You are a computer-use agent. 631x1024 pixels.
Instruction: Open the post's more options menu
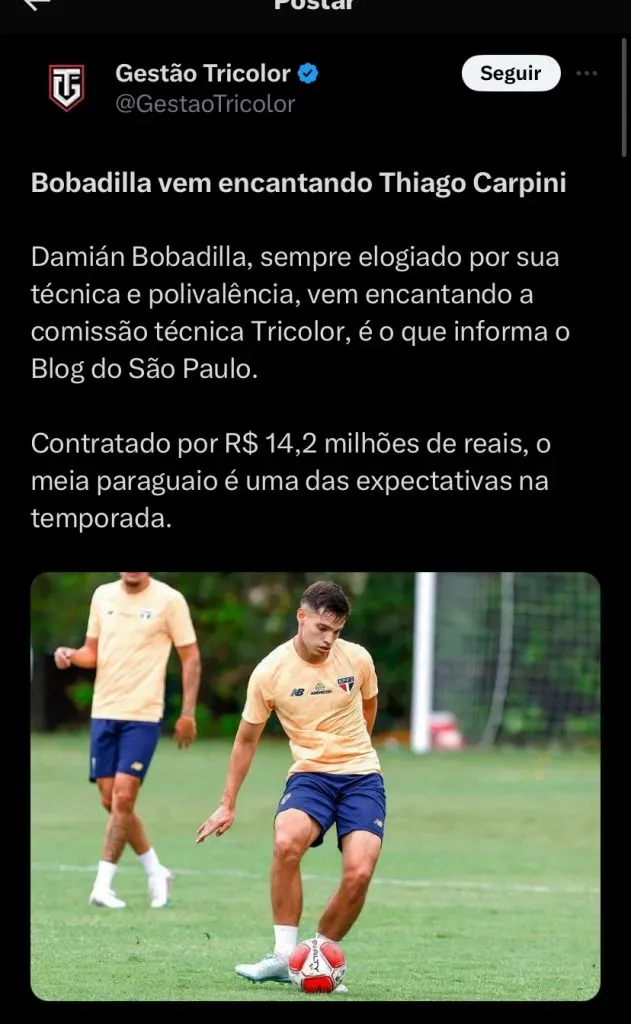[587, 73]
